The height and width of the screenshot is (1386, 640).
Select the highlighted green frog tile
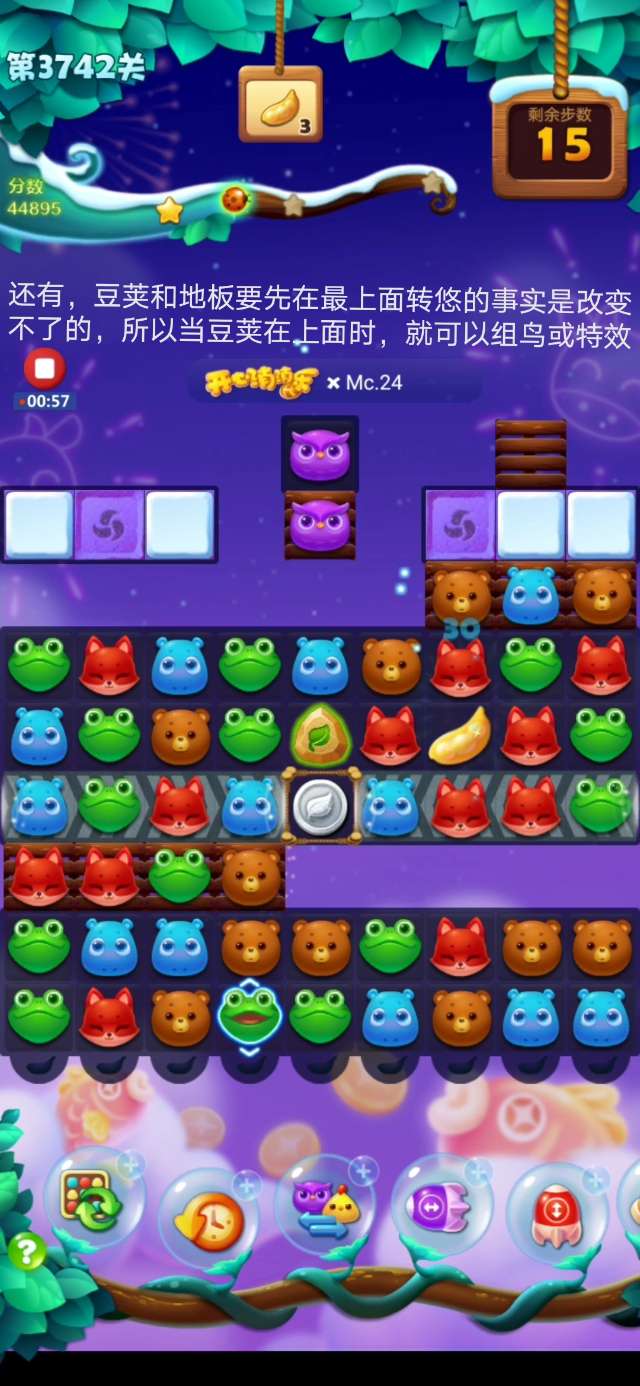[x=249, y=1015]
